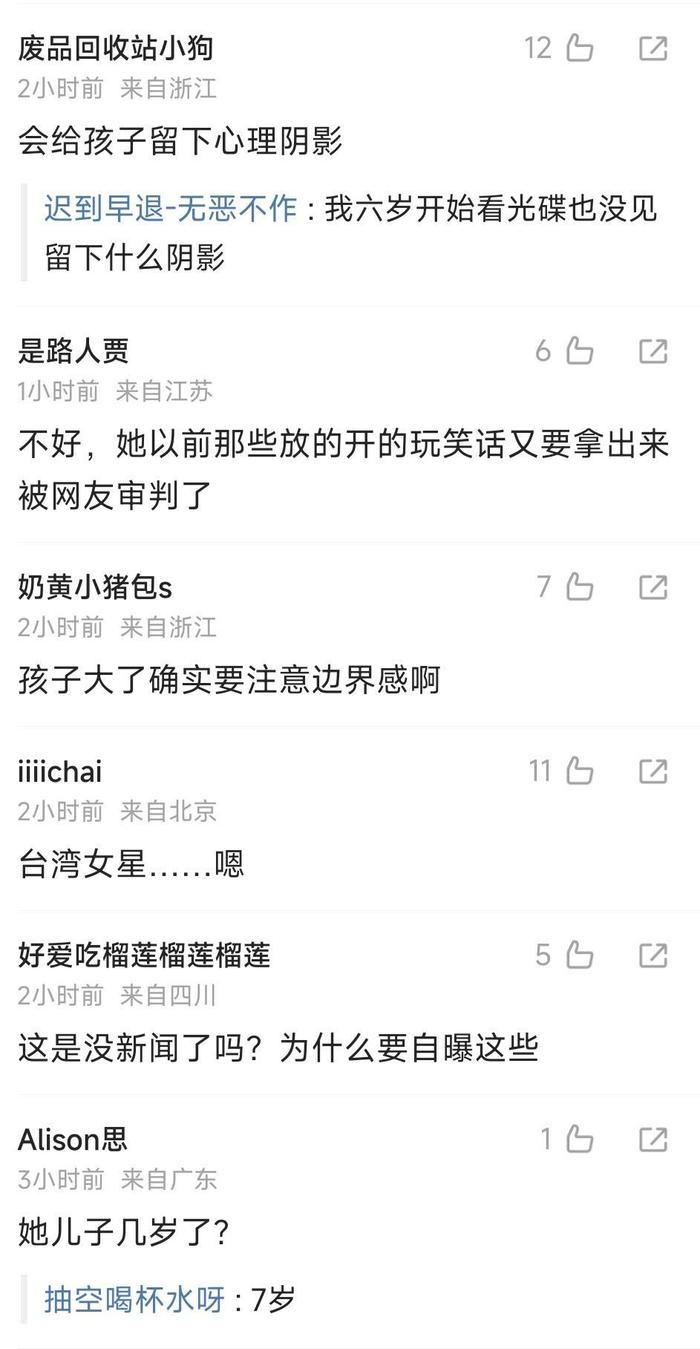Like the comment by 废品回收站小狗
The width and height of the screenshot is (700, 1349).
[580, 47]
